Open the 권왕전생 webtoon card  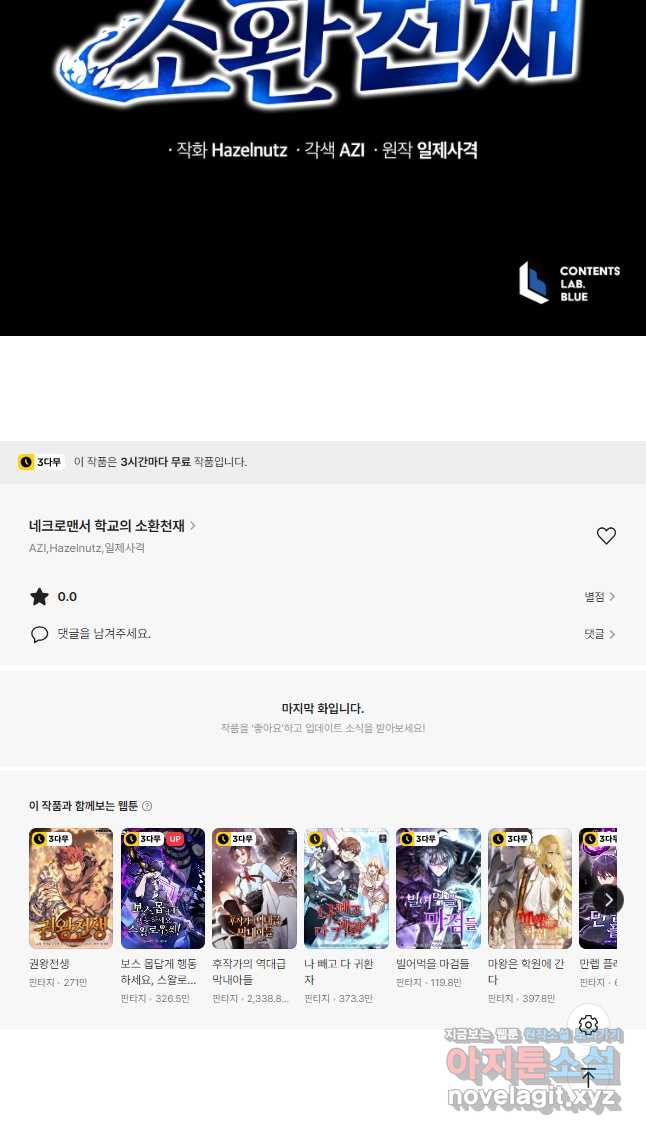point(71,889)
